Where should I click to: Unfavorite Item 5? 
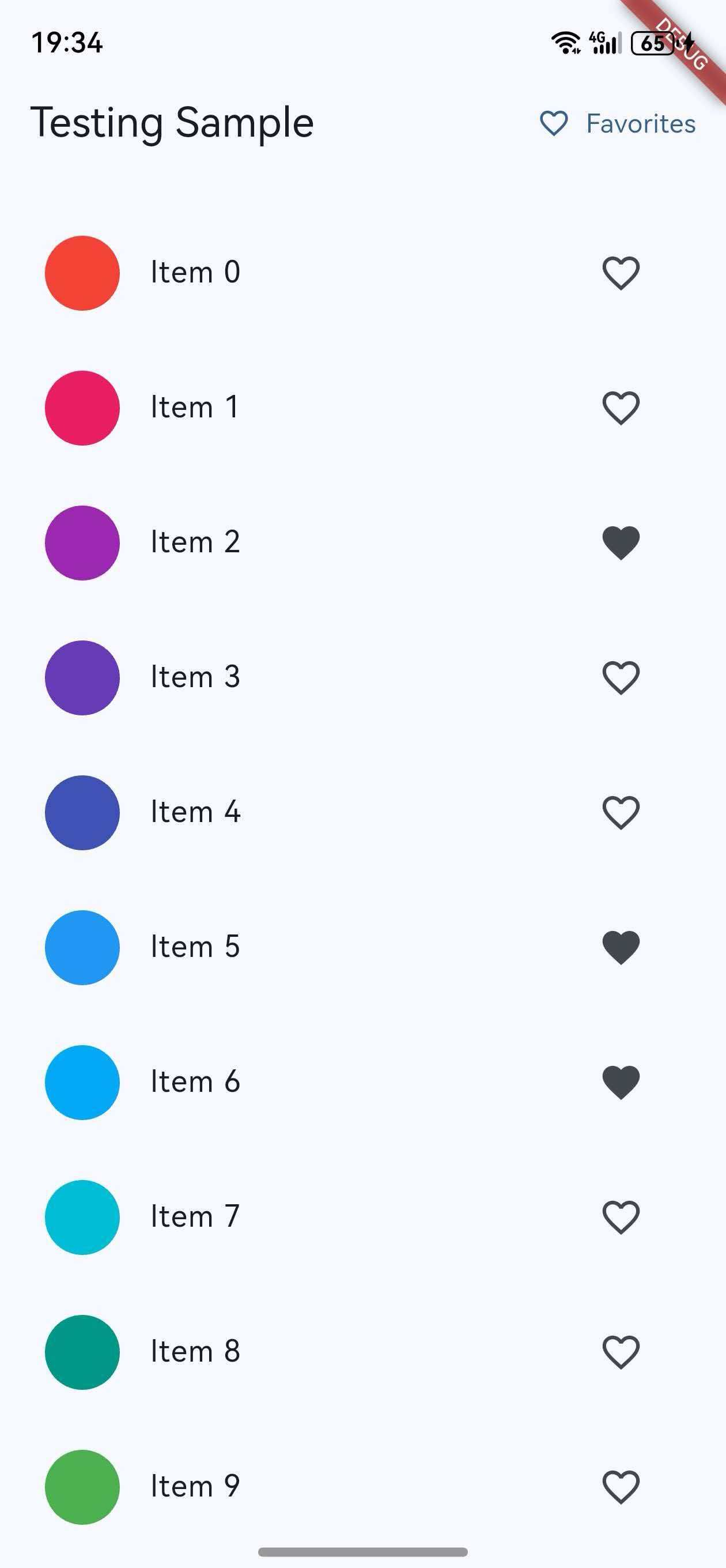pyautogui.click(x=621, y=948)
